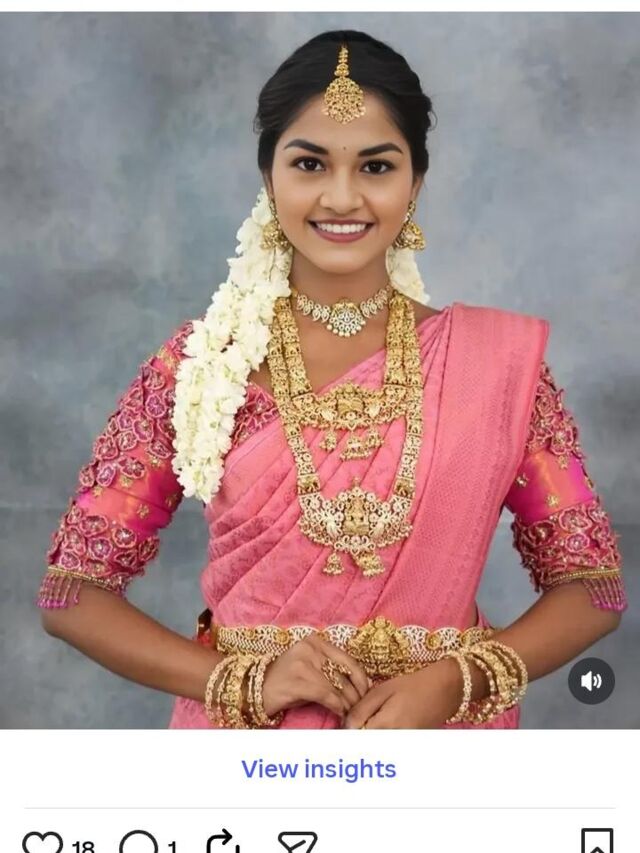Share post via paper plane icon
Viewport: 640px width, 853px height.
pyautogui.click(x=297, y=843)
